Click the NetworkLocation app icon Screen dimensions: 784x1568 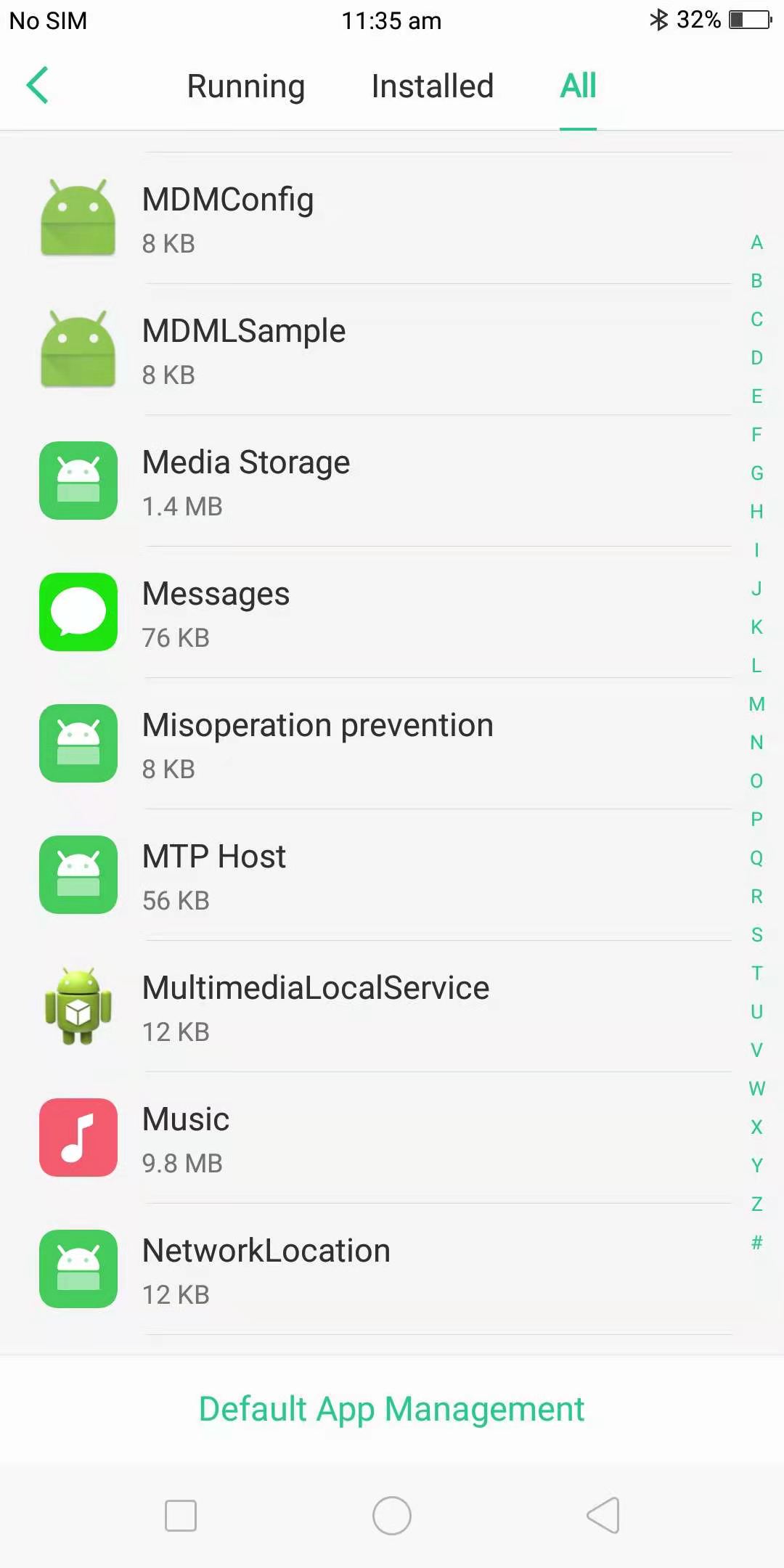pyautogui.click(x=78, y=1269)
